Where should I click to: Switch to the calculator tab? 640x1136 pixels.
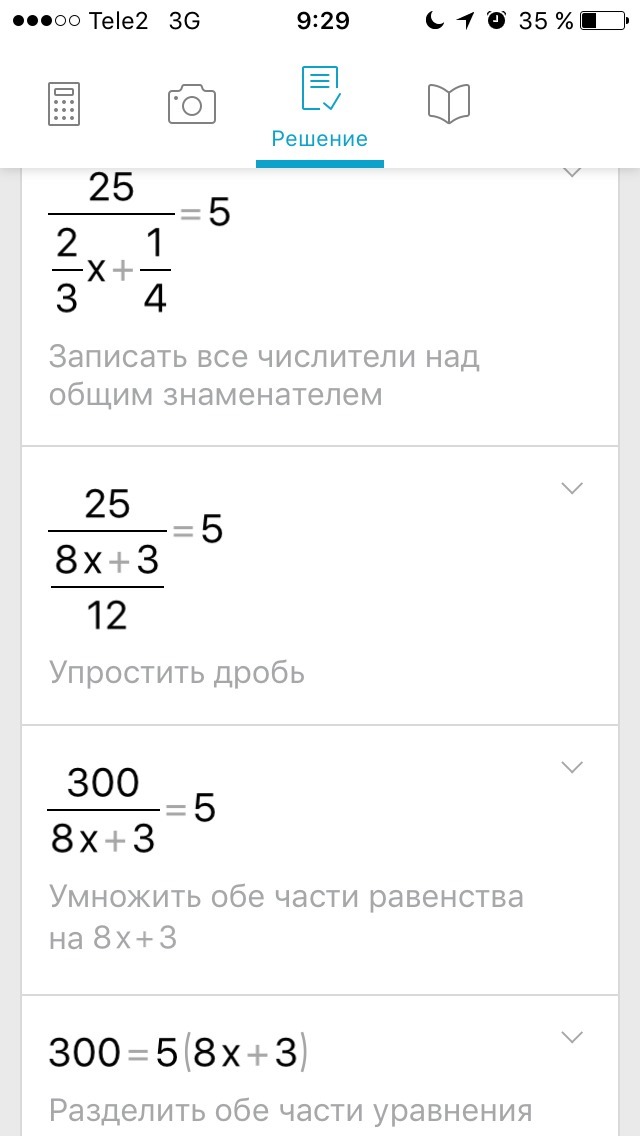coord(64,104)
